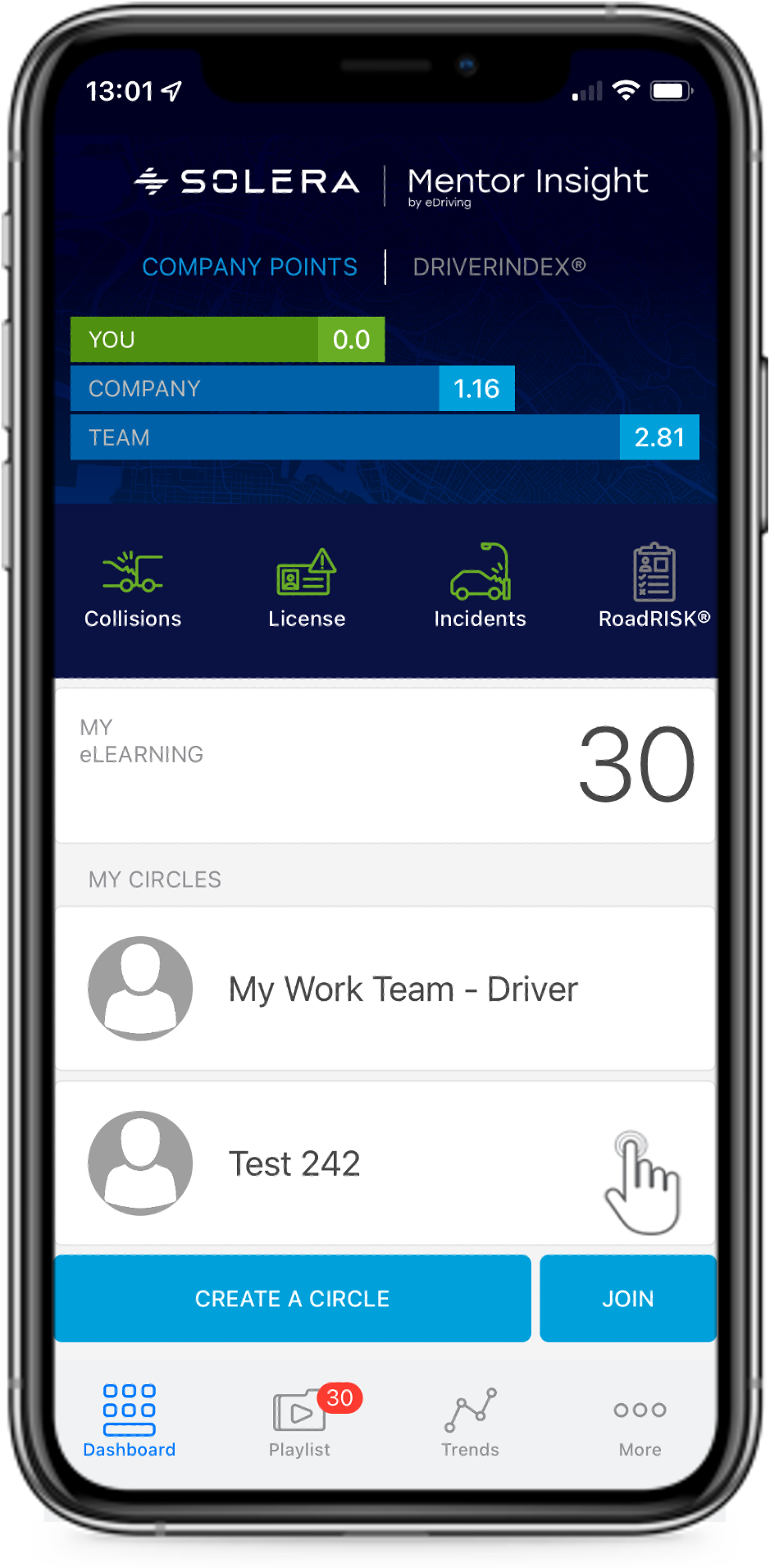The image size is (770, 1568).
Task: Open the More tab
Action: click(x=640, y=1421)
